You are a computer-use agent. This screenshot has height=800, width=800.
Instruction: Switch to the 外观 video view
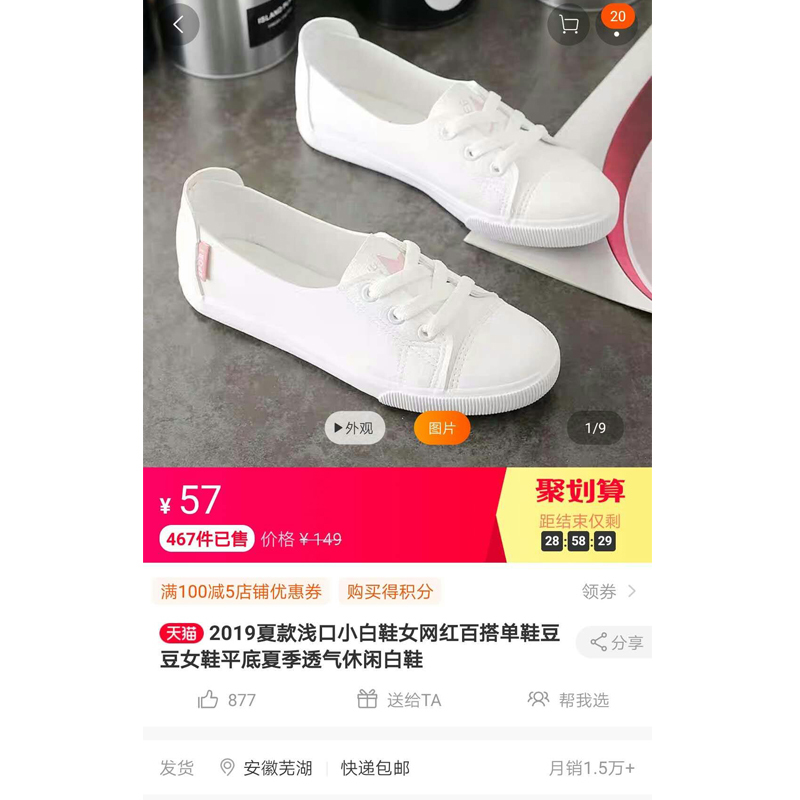pyautogui.click(x=355, y=428)
